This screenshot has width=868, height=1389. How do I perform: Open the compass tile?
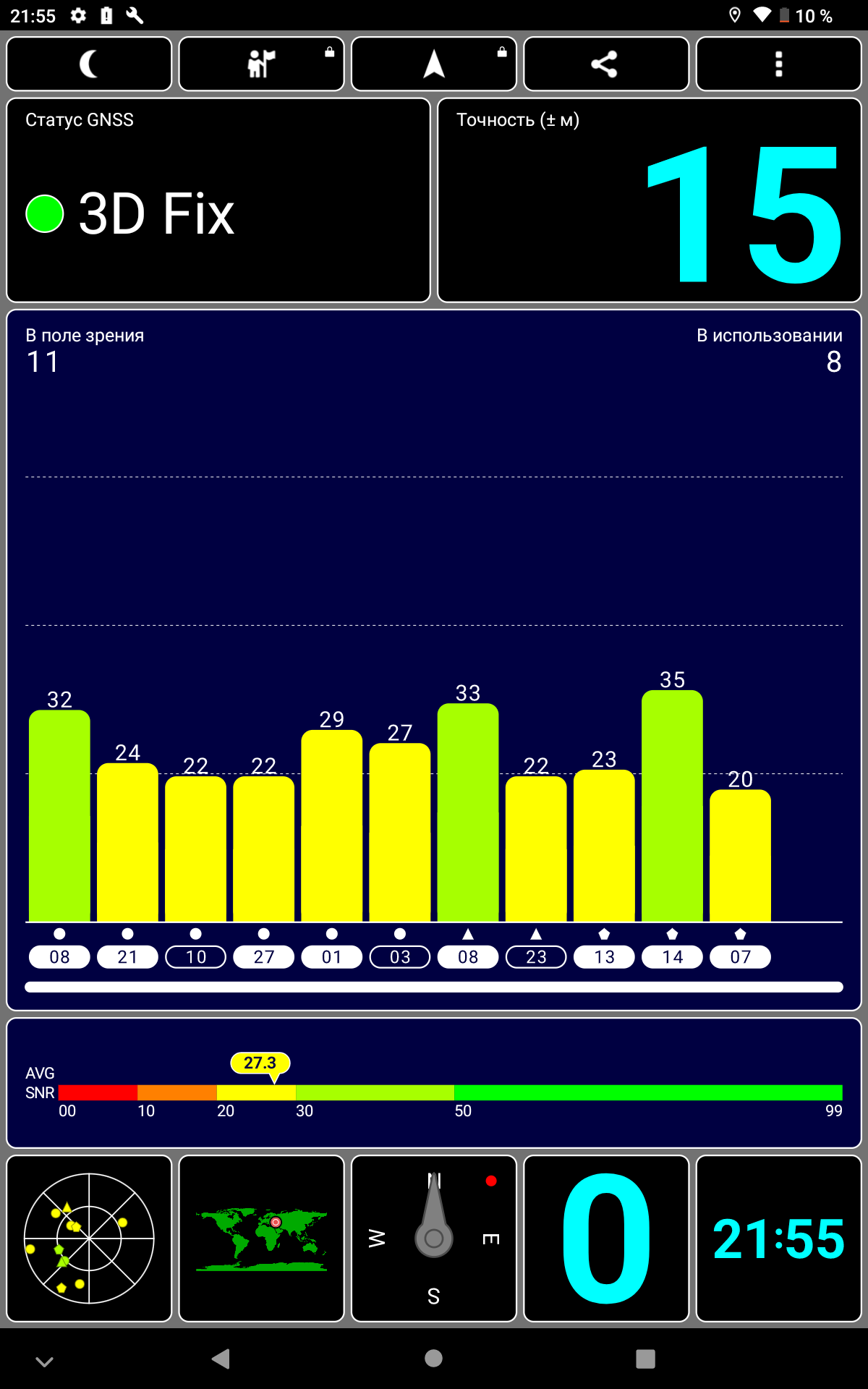(434, 1238)
